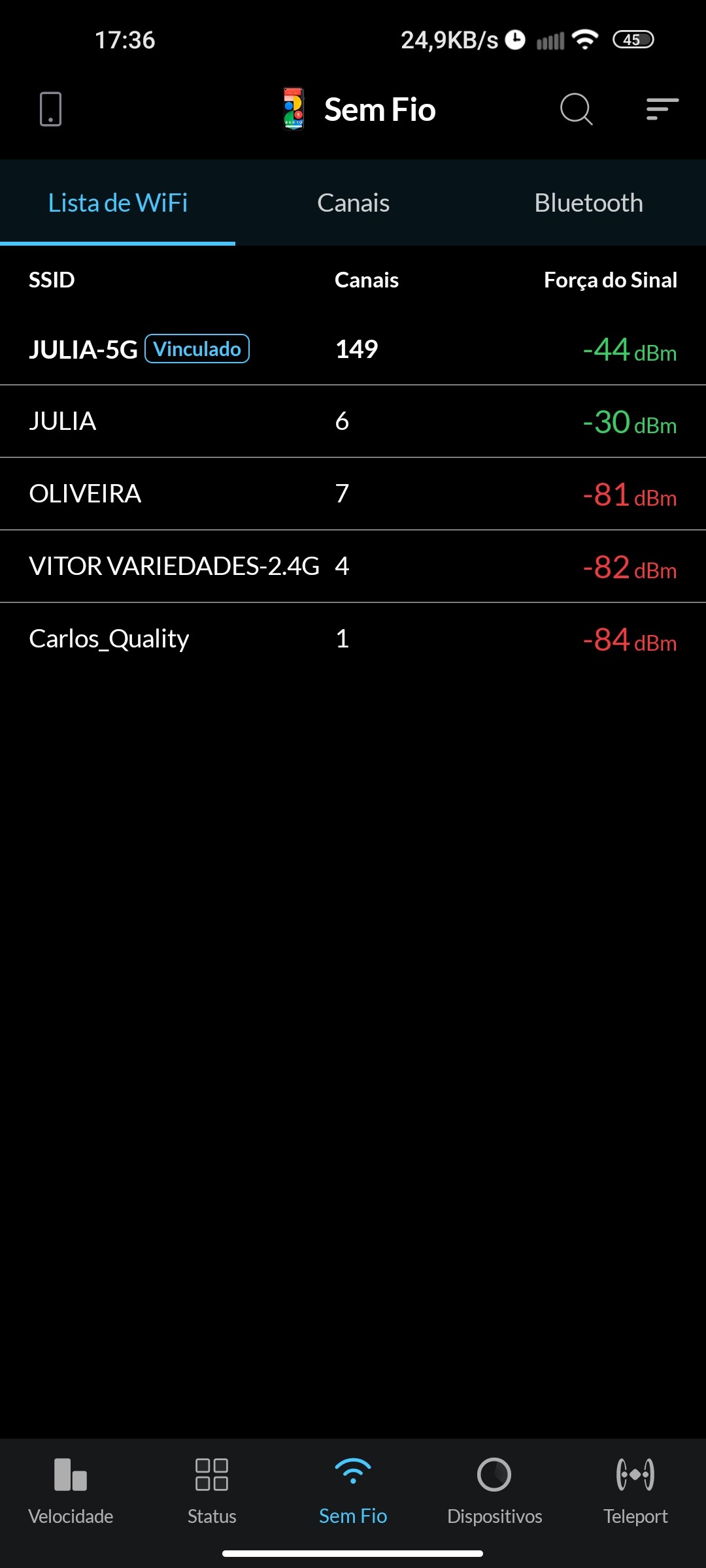706x1568 pixels.
Task: Open the Carlos_Quality network row
Action: point(353,639)
